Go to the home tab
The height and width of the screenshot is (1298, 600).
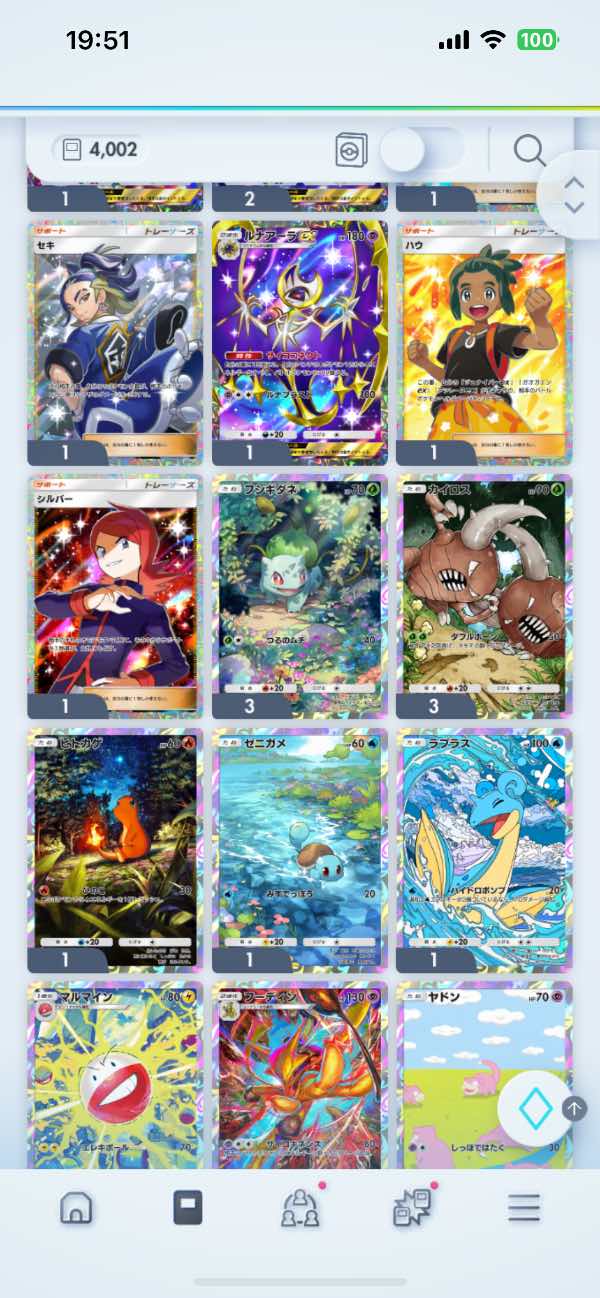[76, 1208]
